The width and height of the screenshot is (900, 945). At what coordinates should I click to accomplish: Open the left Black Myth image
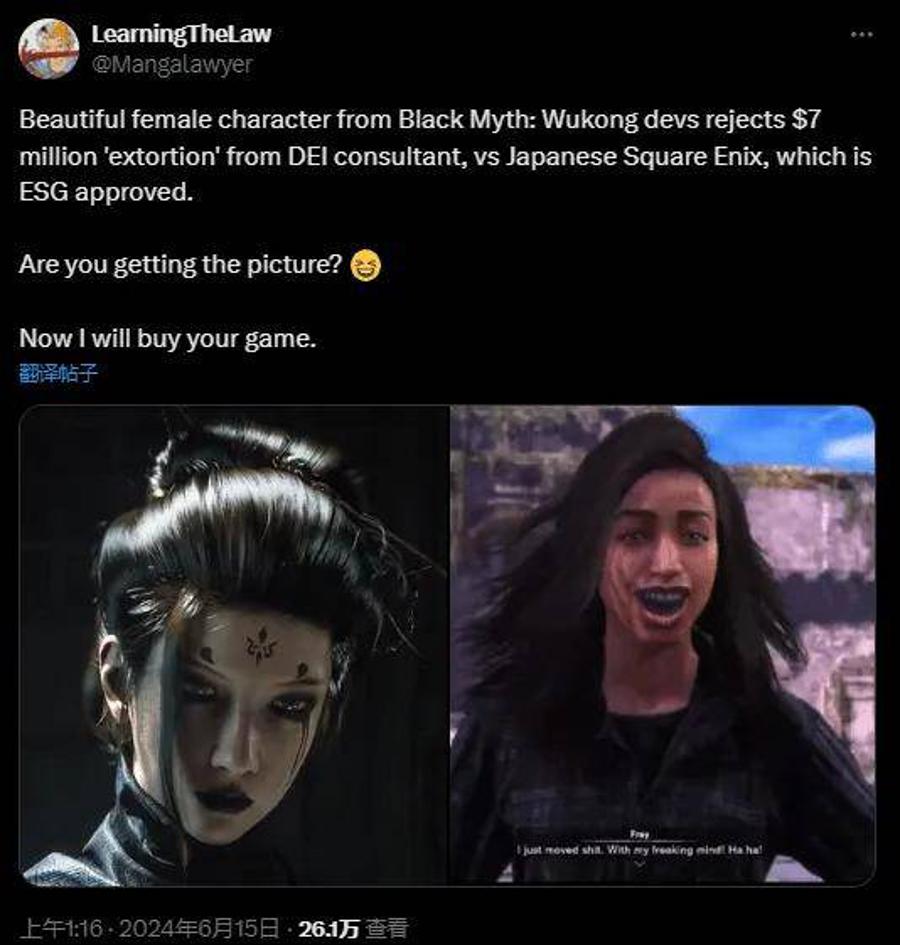234,645
